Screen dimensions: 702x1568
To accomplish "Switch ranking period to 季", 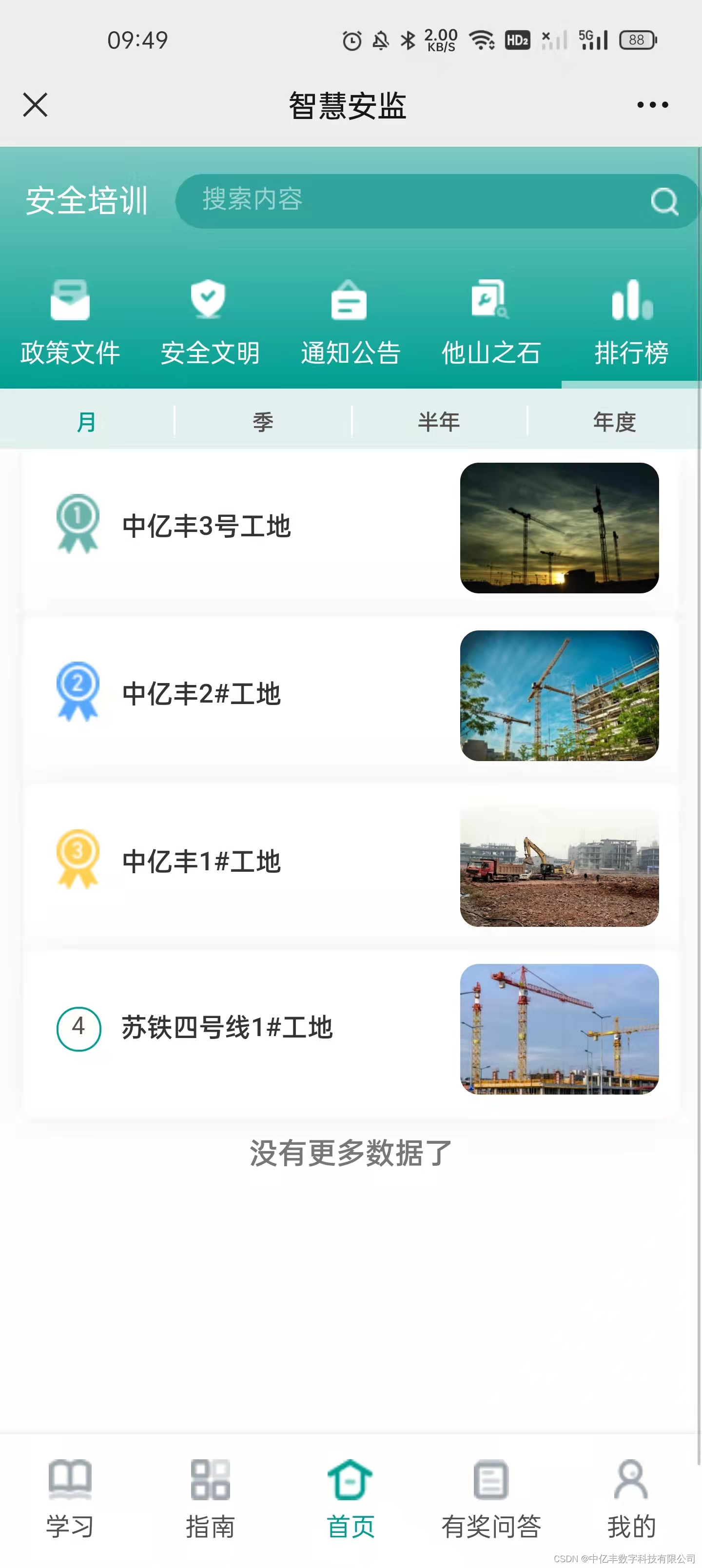I will tap(263, 421).
